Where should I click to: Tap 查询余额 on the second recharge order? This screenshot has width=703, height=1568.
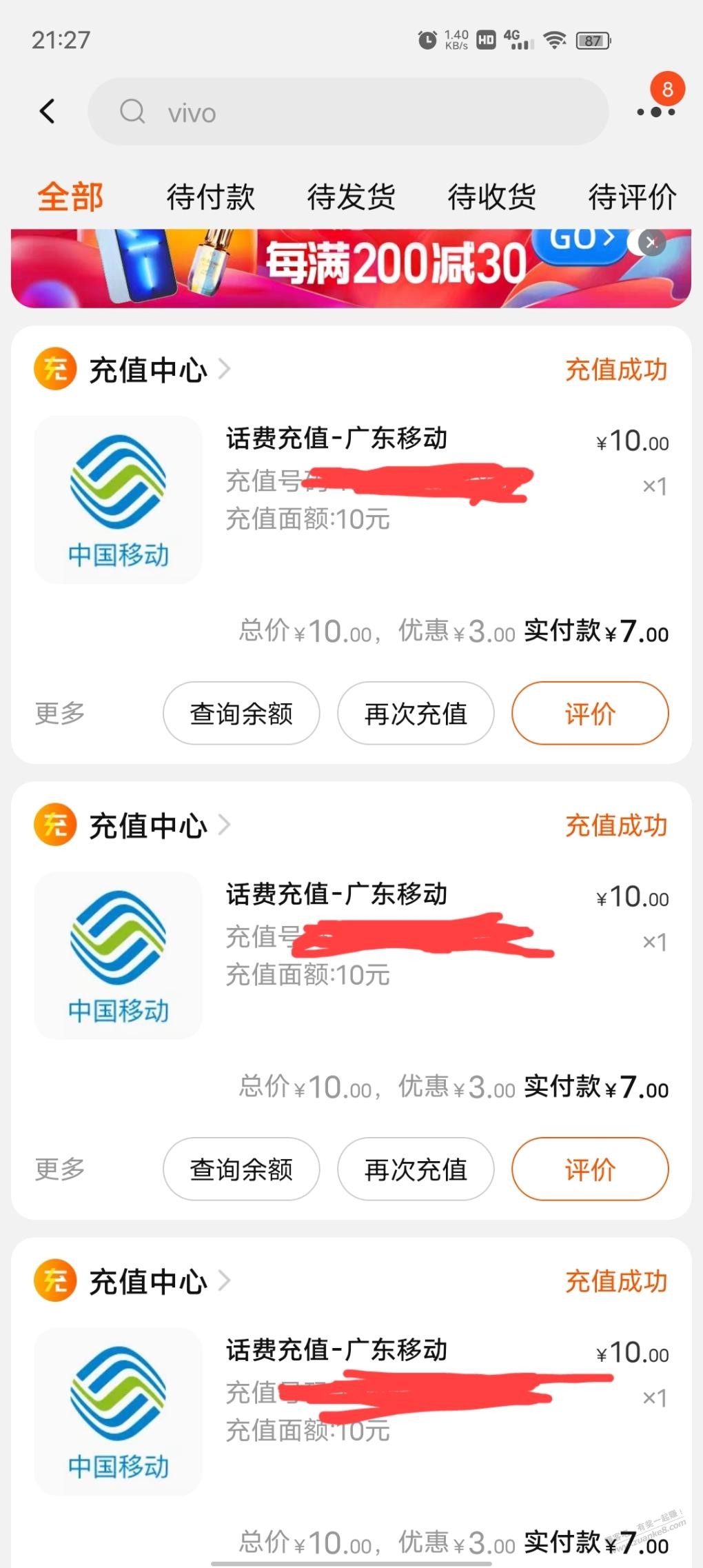click(x=241, y=1169)
